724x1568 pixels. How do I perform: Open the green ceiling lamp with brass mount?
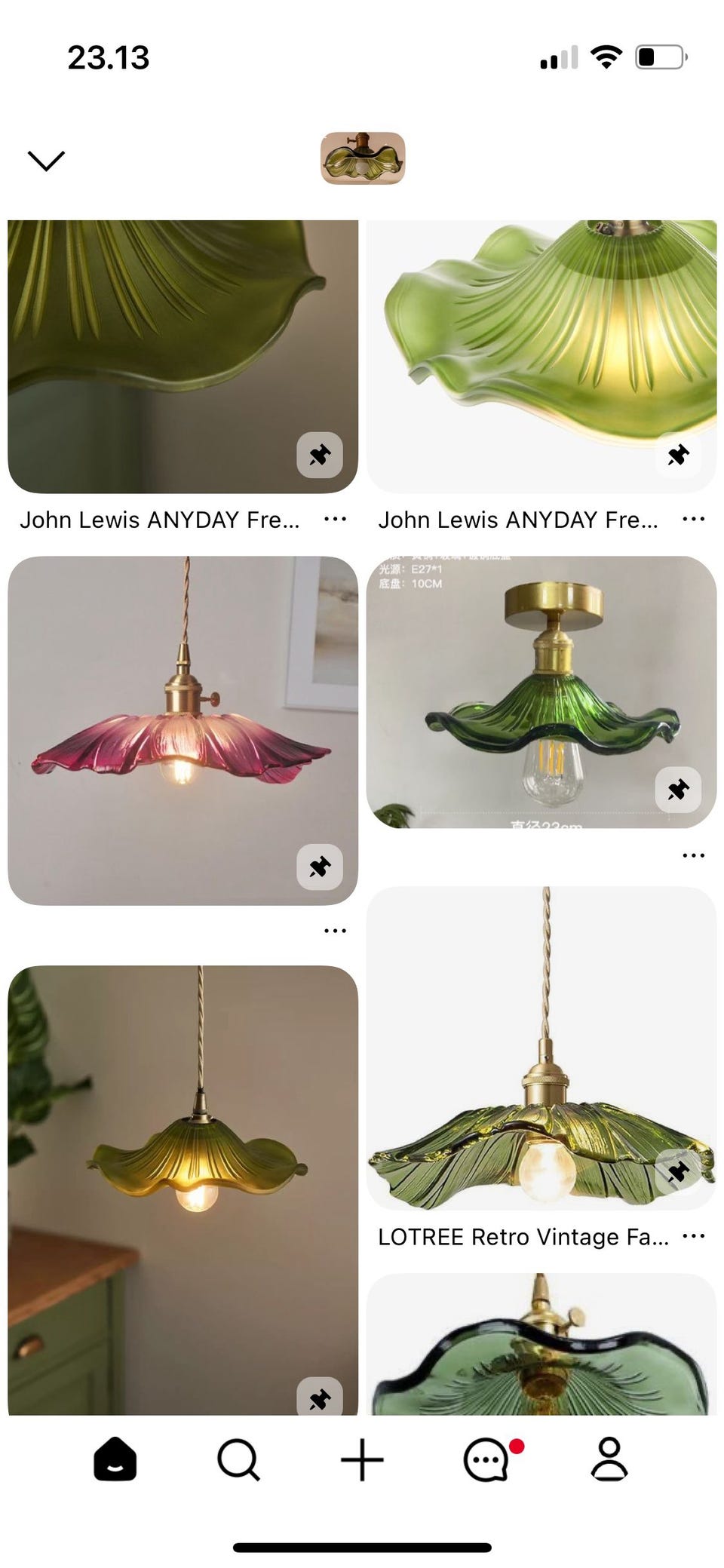[x=541, y=692]
